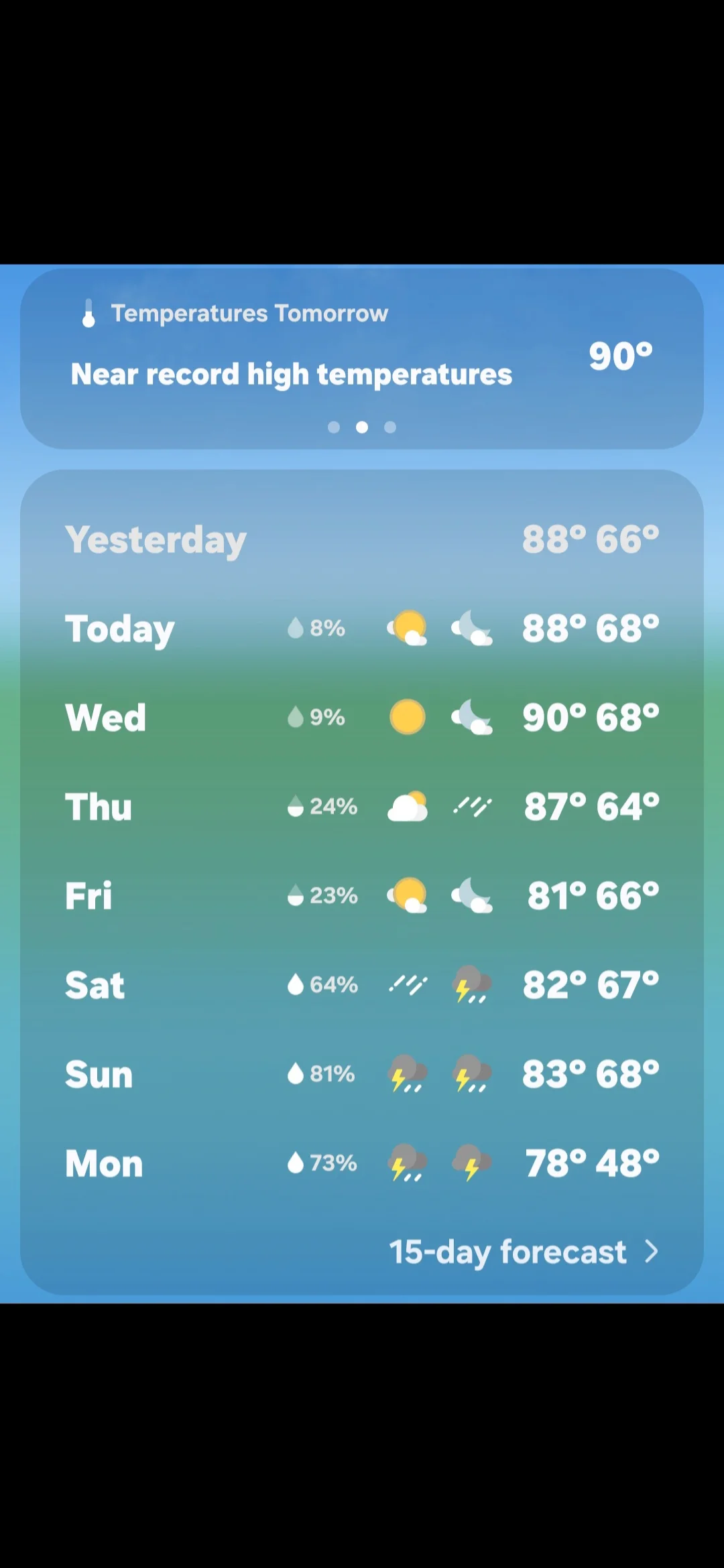
Task: Open Wed forecast row
Action: (x=362, y=718)
